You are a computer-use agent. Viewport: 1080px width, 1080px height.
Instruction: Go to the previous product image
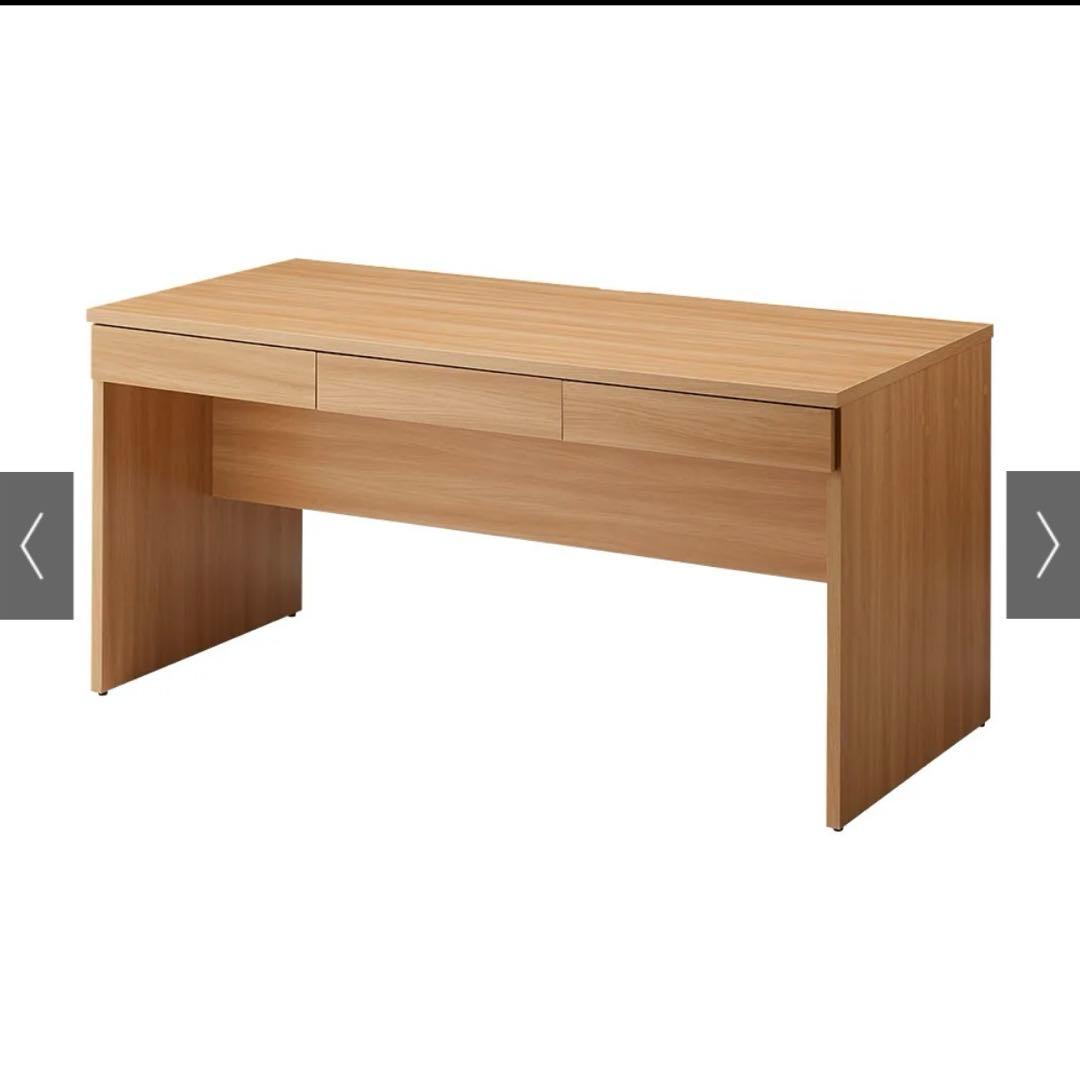coord(35,545)
